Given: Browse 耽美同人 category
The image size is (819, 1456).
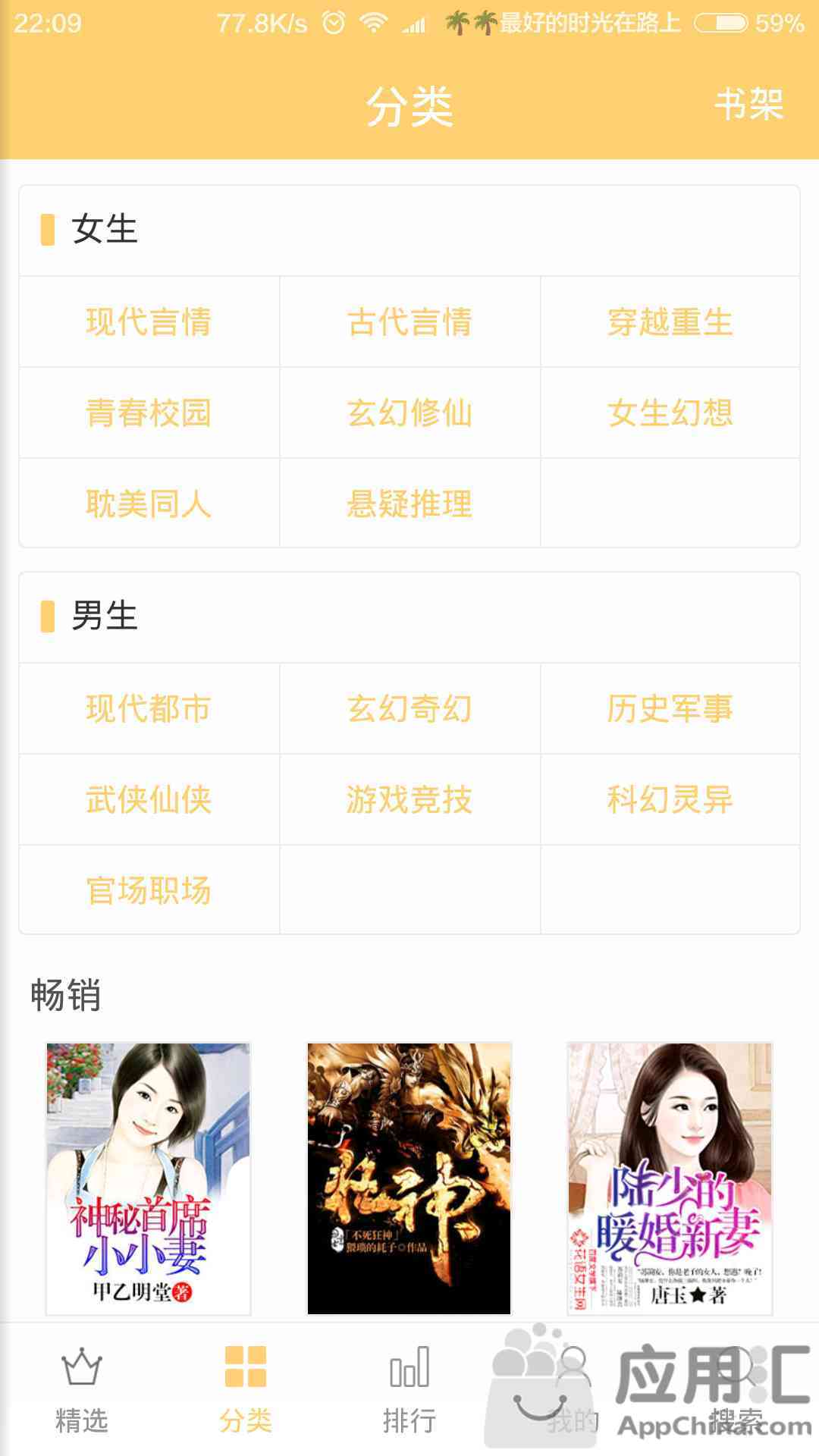Looking at the screenshot, I should (149, 504).
